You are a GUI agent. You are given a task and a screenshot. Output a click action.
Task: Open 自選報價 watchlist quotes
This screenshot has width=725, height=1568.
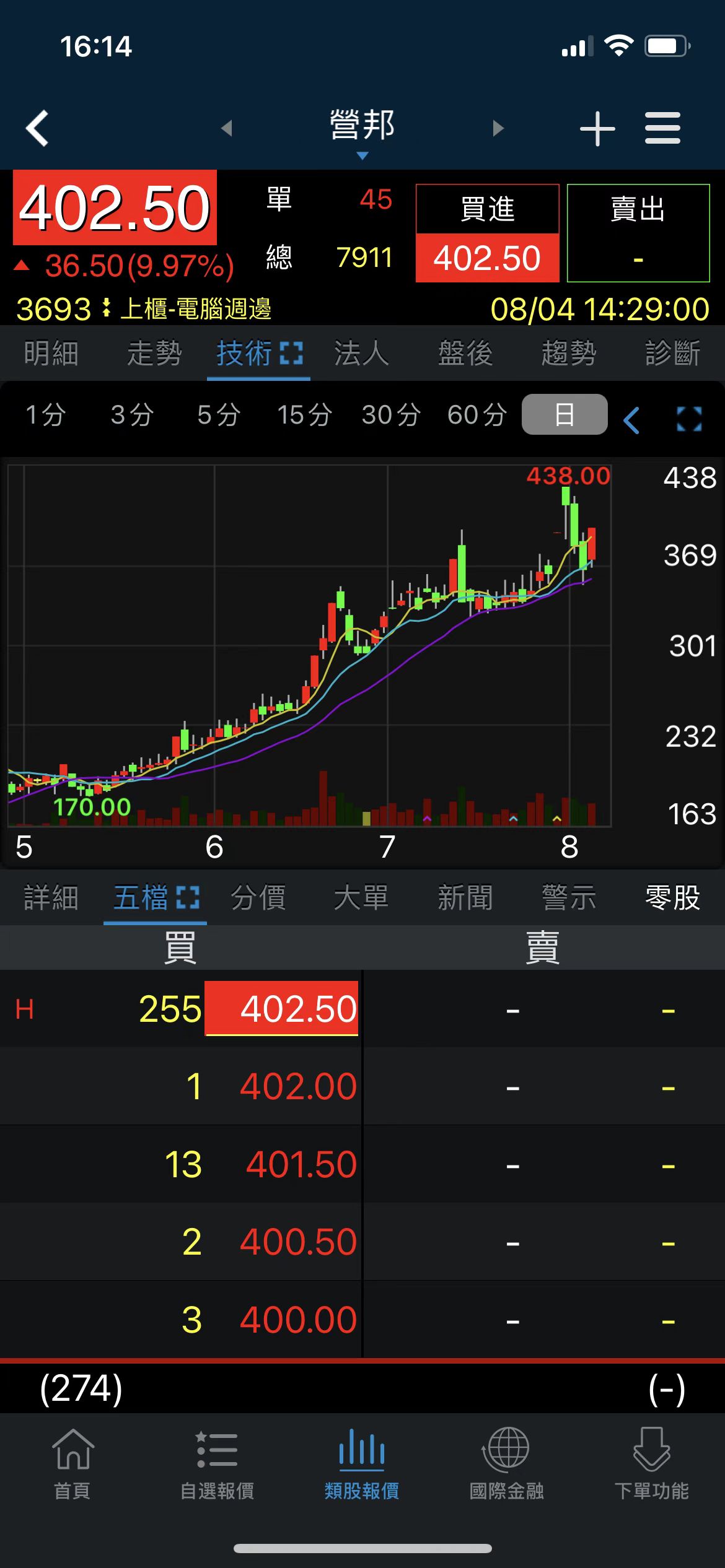tap(217, 1464)
